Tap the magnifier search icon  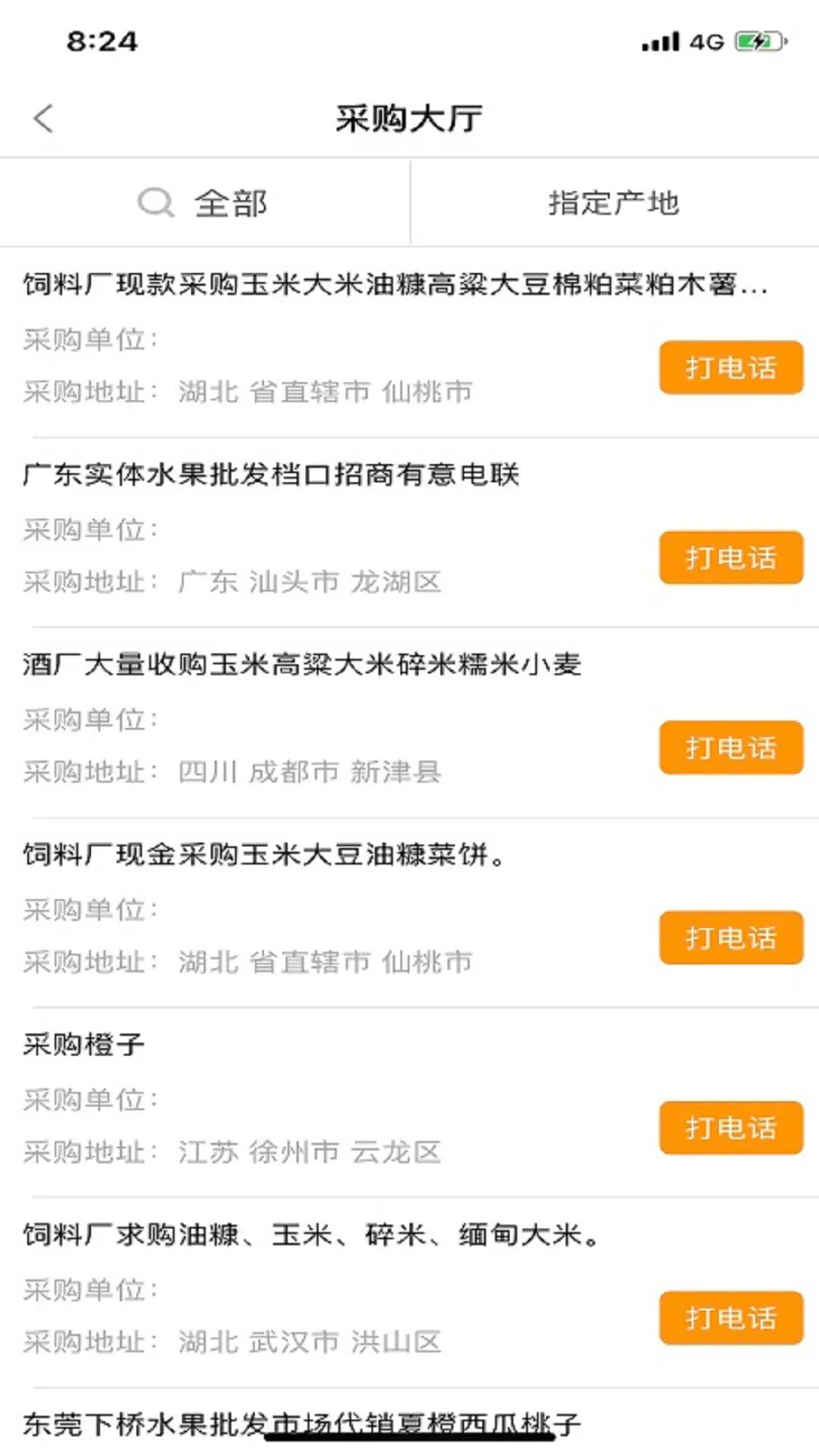click(155, 201)
